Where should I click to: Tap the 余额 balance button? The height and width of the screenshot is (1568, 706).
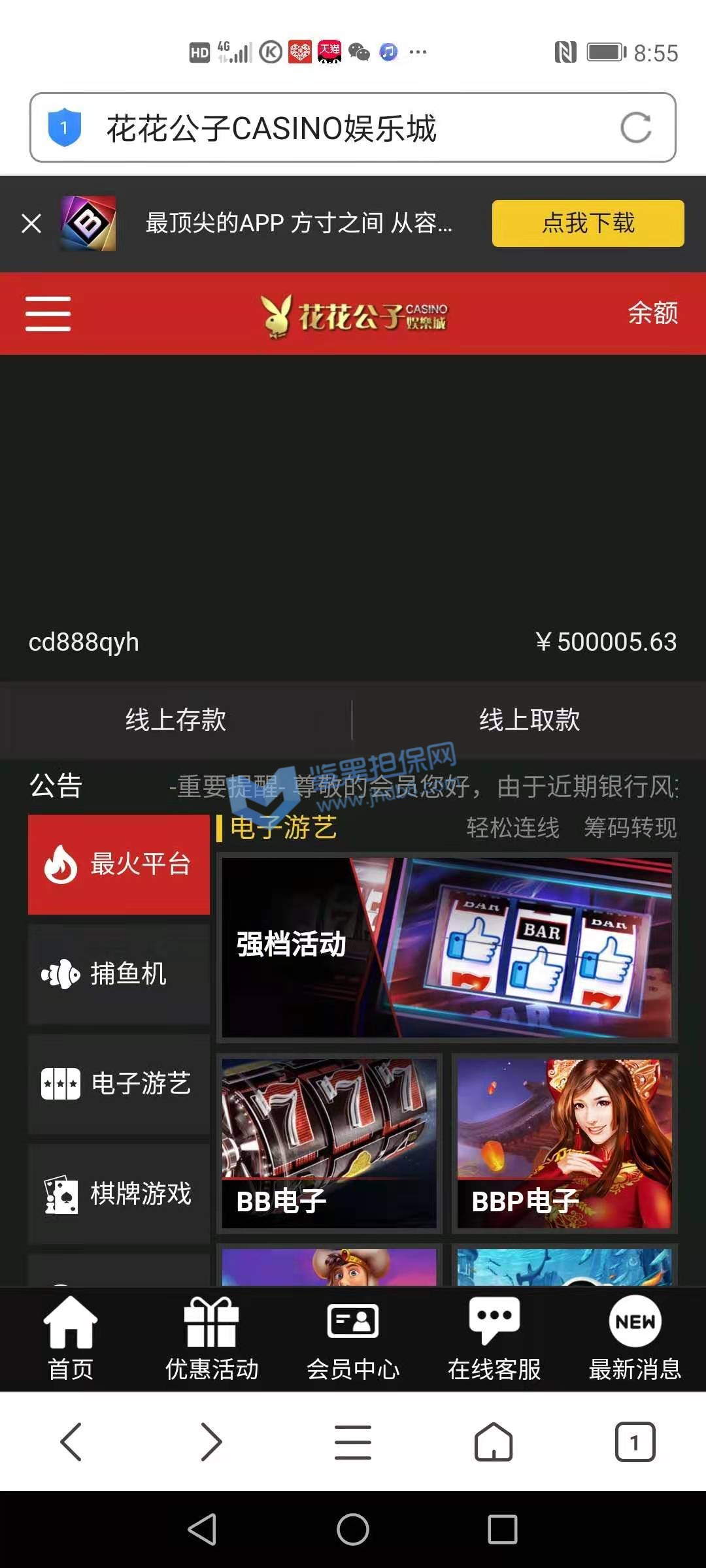pos(652,313)
